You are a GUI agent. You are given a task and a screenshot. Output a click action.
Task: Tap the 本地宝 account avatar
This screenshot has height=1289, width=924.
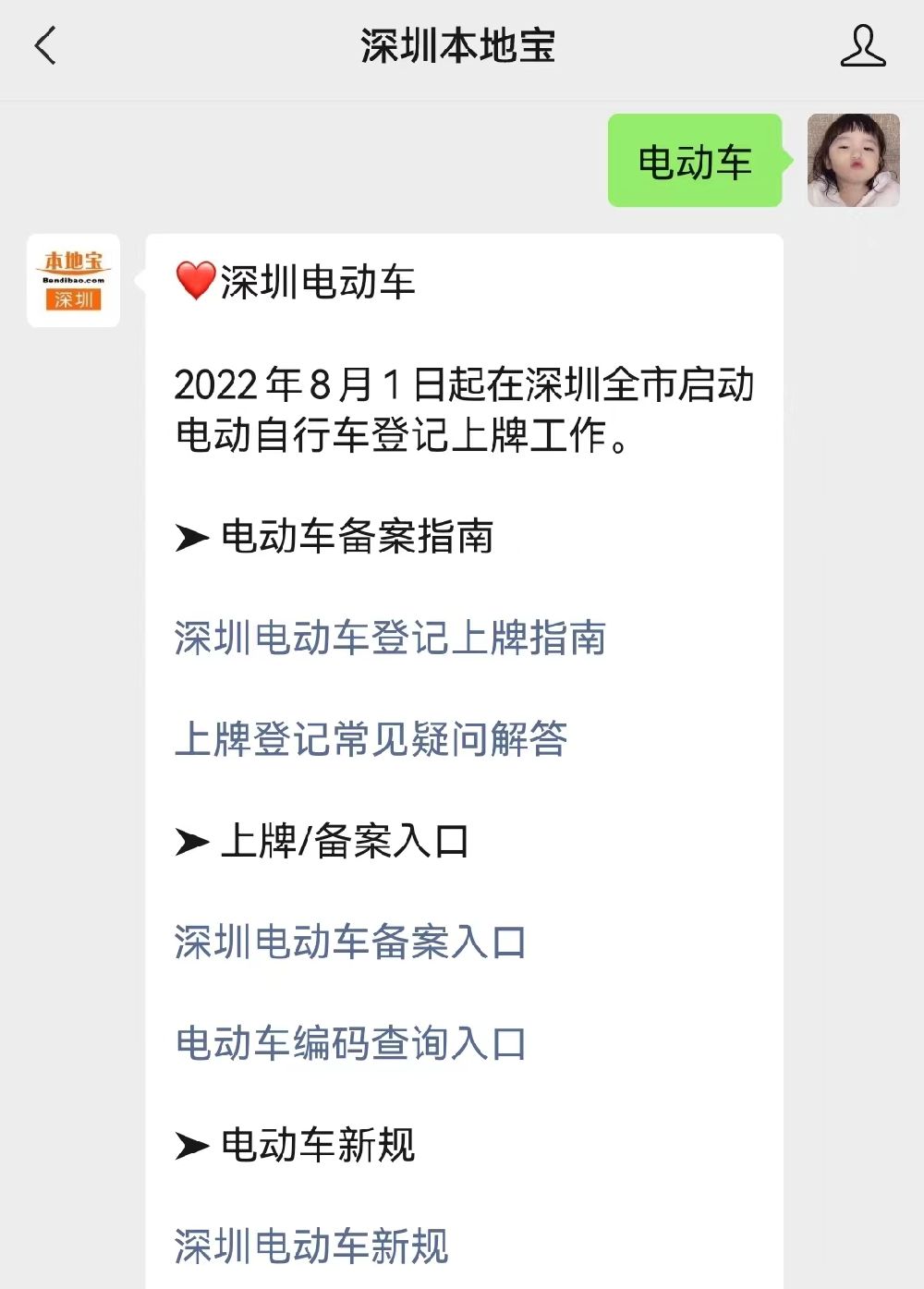point(74,281)
